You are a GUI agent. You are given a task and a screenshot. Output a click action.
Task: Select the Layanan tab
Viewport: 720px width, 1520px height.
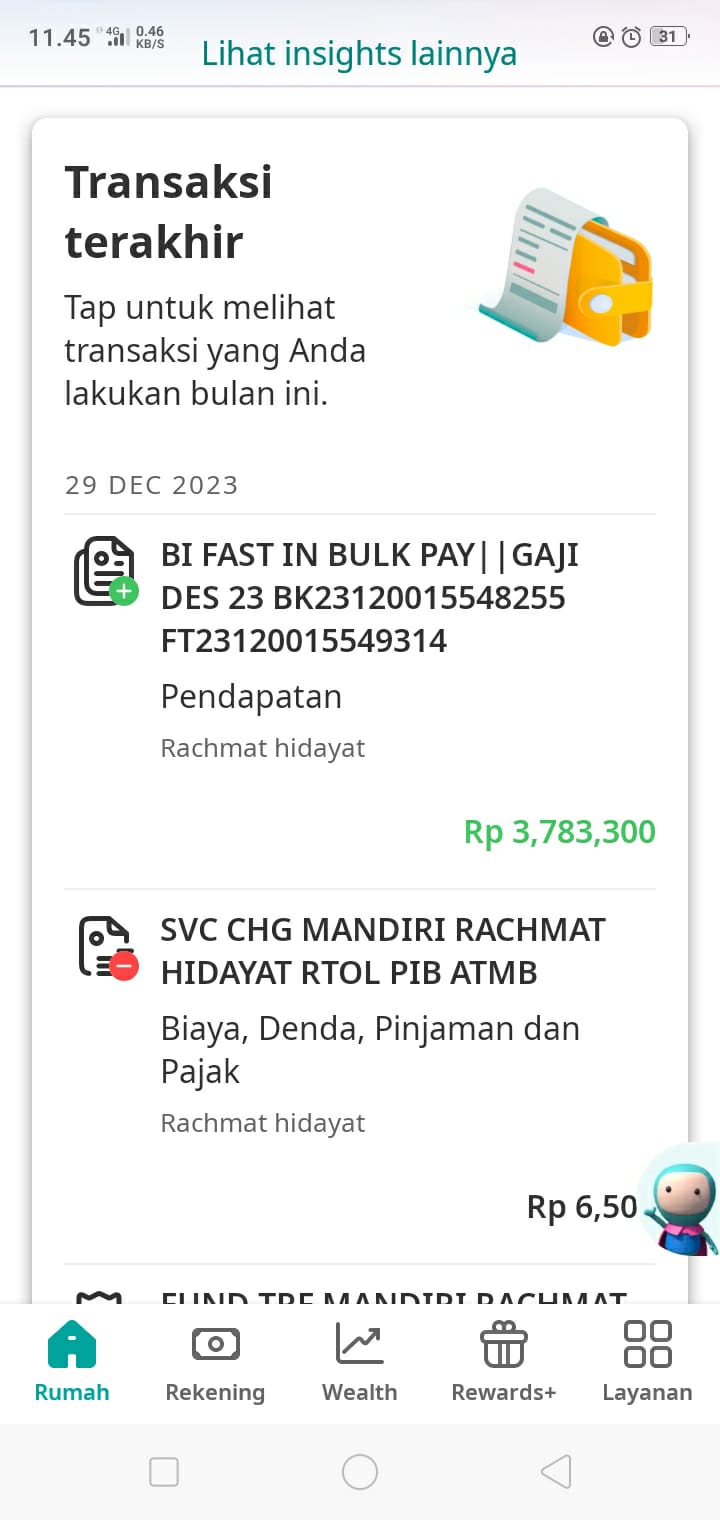(x=647, y=1362)
